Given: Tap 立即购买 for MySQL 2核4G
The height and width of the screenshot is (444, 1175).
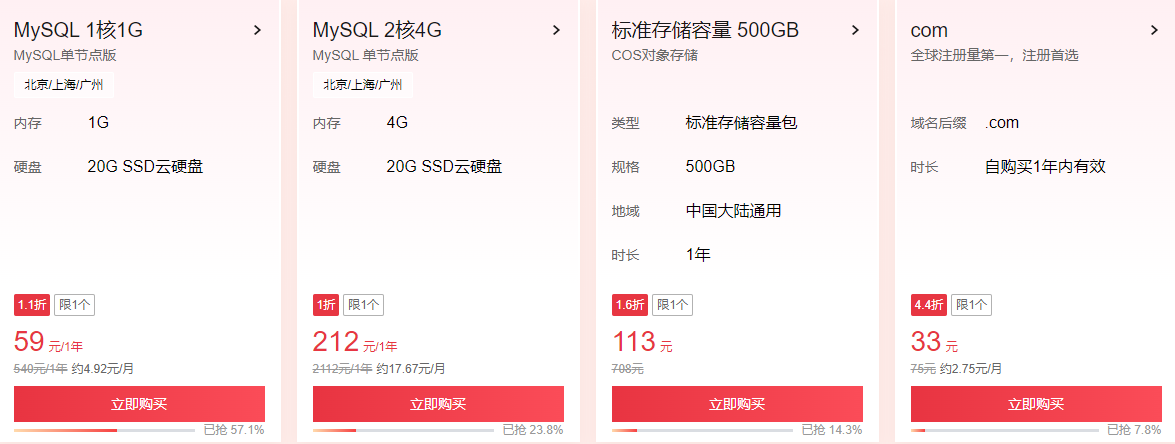Looking at the screenshot, I should point(438,404).
